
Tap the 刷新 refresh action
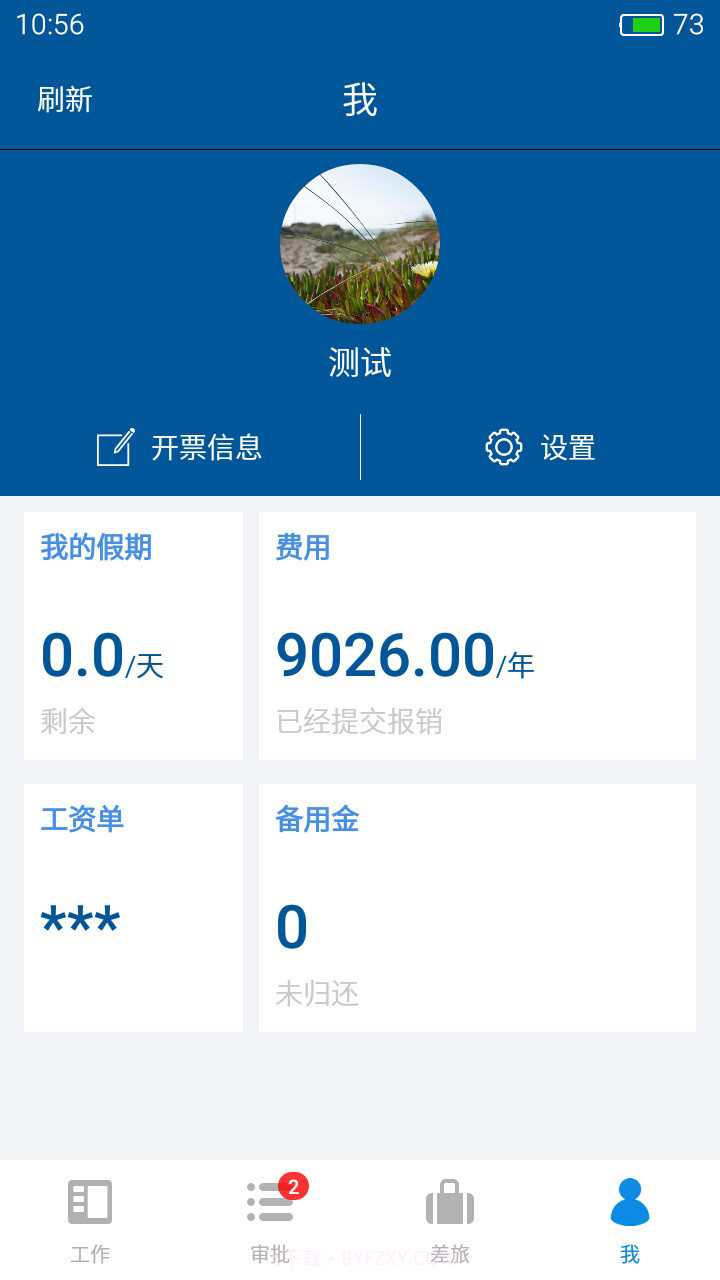pyautogui.click(x=63, y=100)
